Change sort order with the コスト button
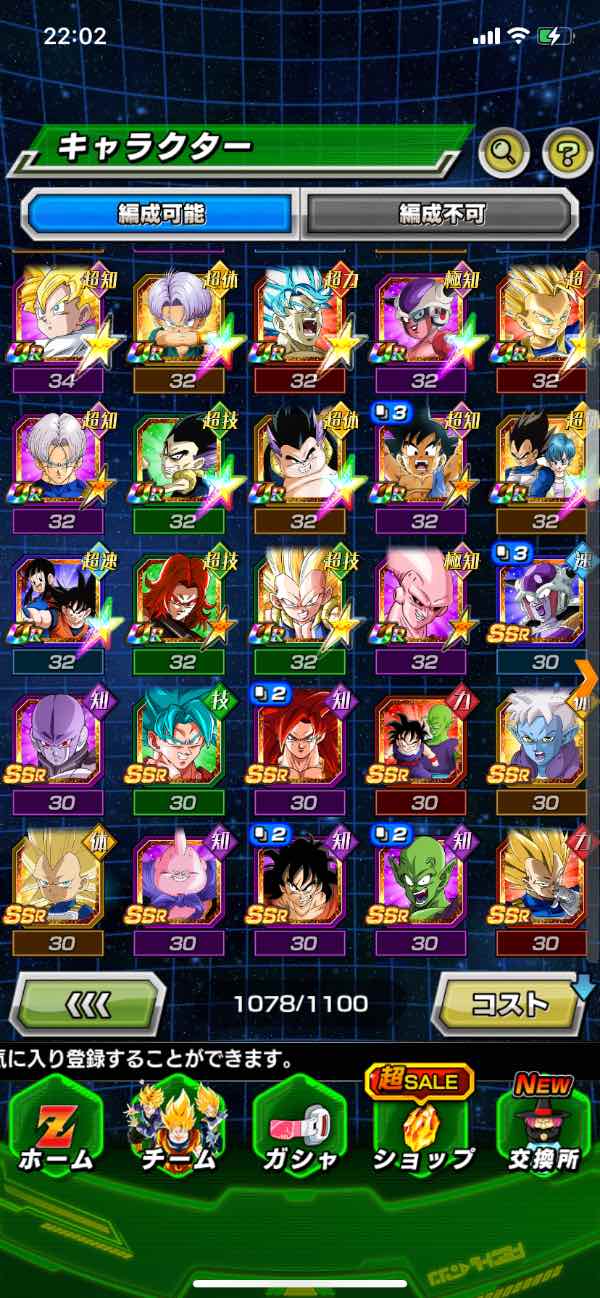 (x=509, y=1003)
